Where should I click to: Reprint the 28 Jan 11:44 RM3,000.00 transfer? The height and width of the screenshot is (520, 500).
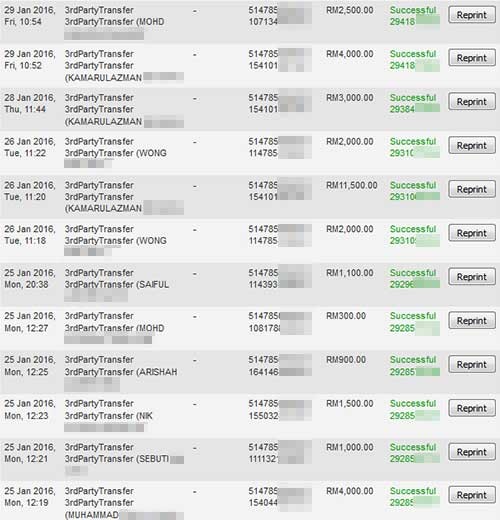tap(472, 102)
